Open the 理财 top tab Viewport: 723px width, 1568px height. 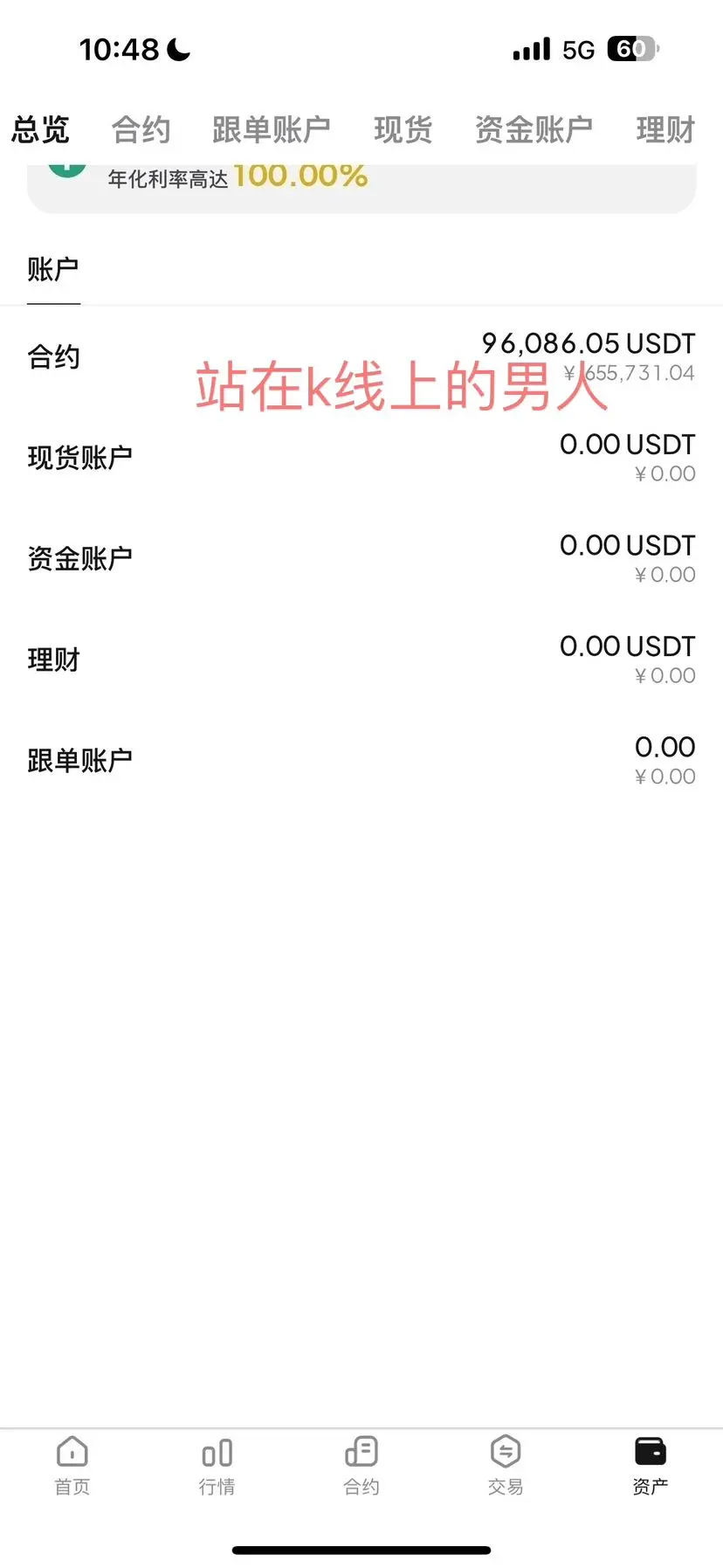click(665, 130)
